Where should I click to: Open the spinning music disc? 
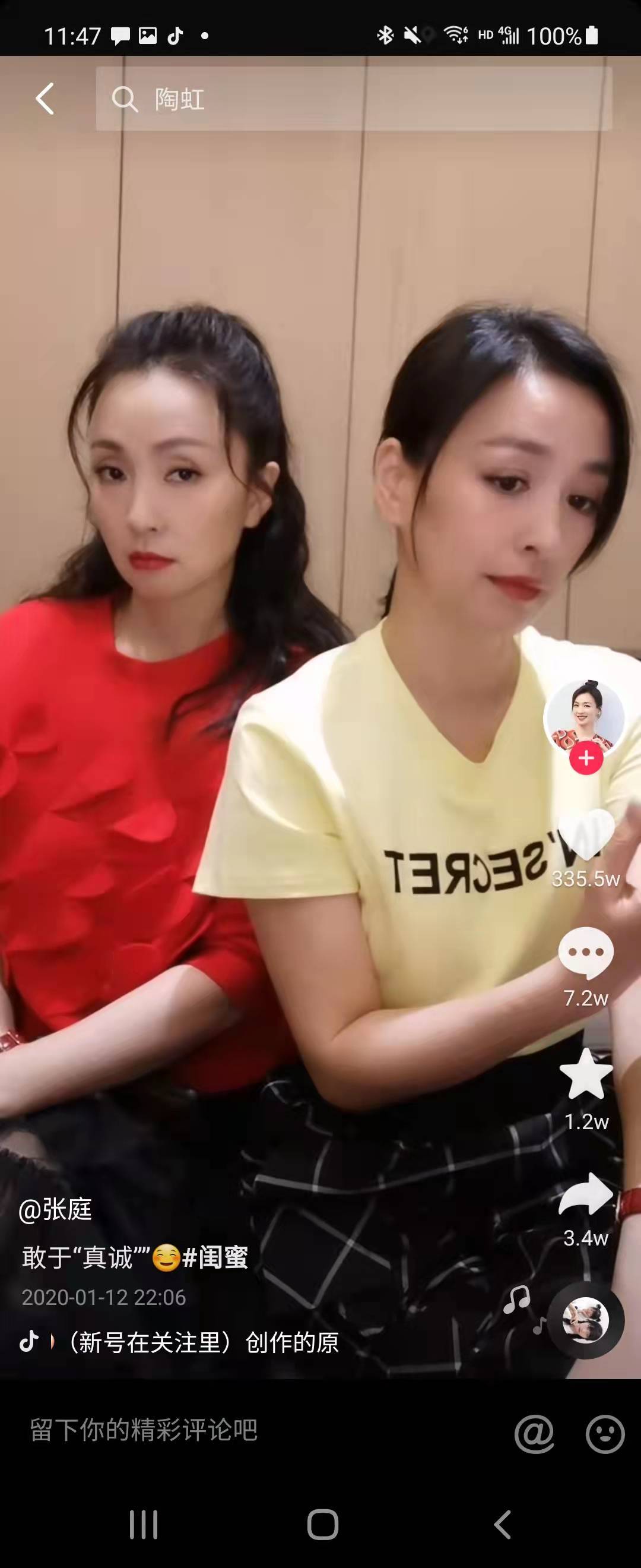pyautogui.click(x=586, y=1320)
